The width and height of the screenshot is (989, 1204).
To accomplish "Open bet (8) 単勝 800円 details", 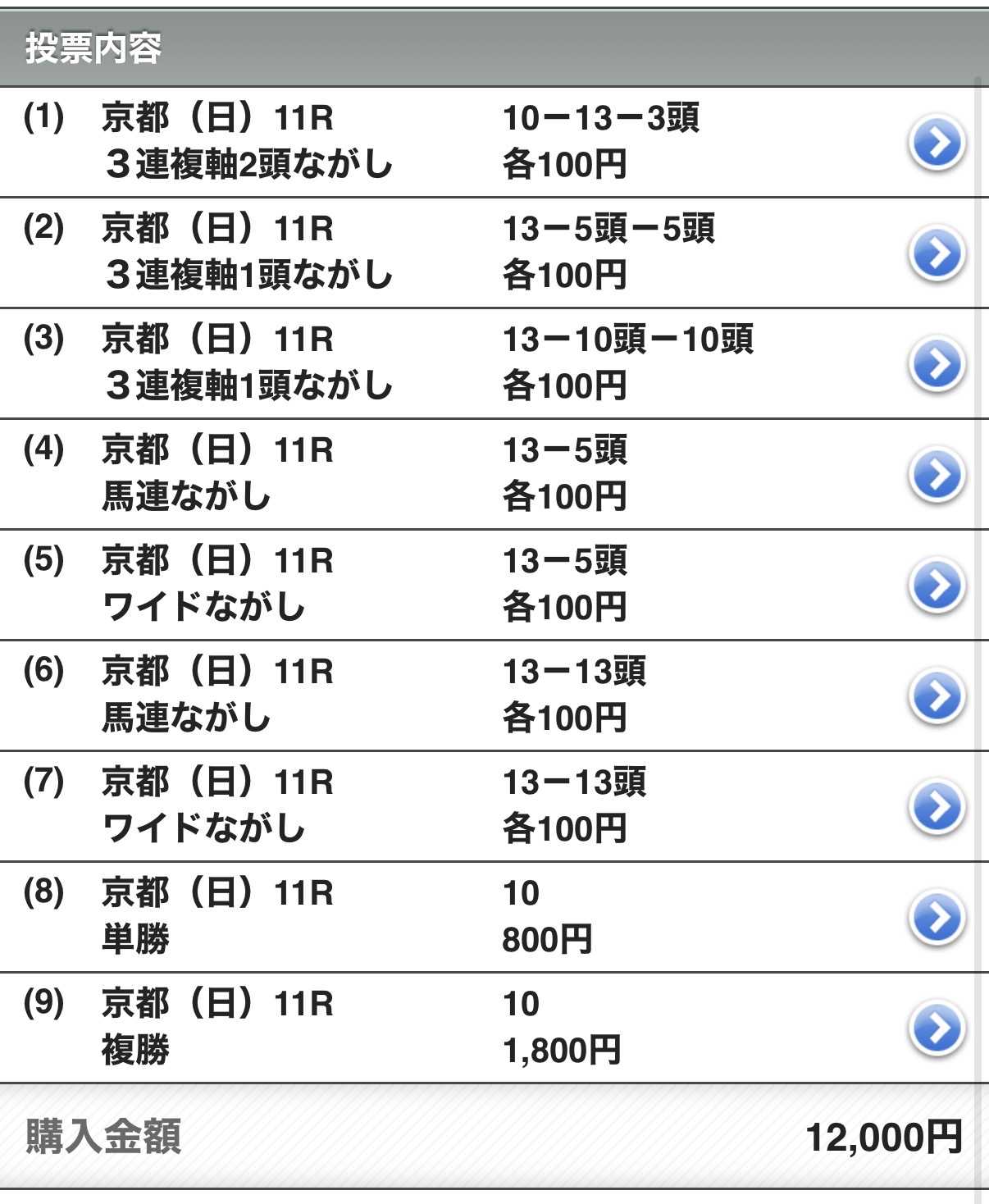I will click(x=937, y=918).
